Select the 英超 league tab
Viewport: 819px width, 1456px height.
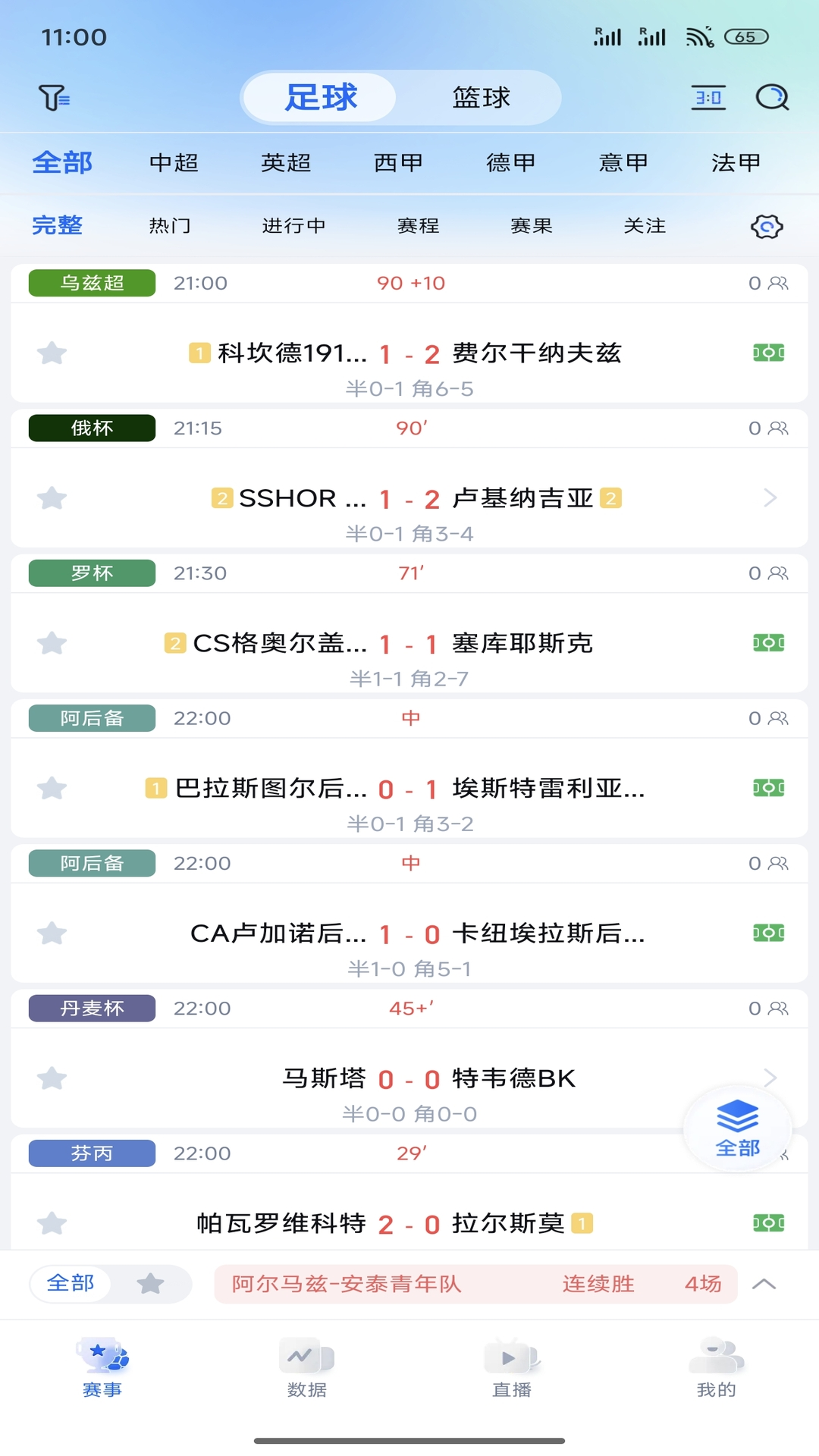(x=287, y=162)
